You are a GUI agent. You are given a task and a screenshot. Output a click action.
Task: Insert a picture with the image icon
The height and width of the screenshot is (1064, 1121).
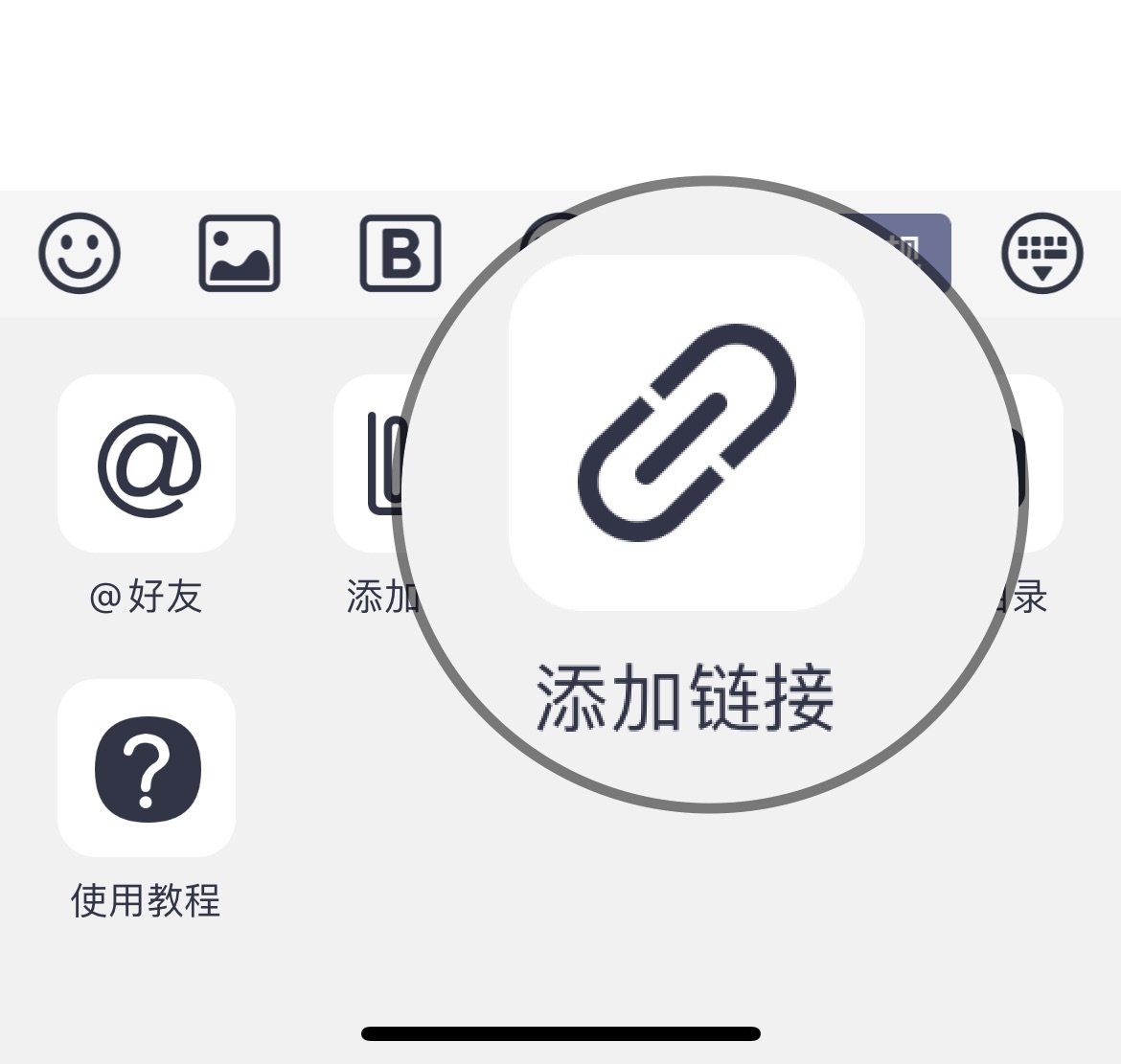click(240, 253)
